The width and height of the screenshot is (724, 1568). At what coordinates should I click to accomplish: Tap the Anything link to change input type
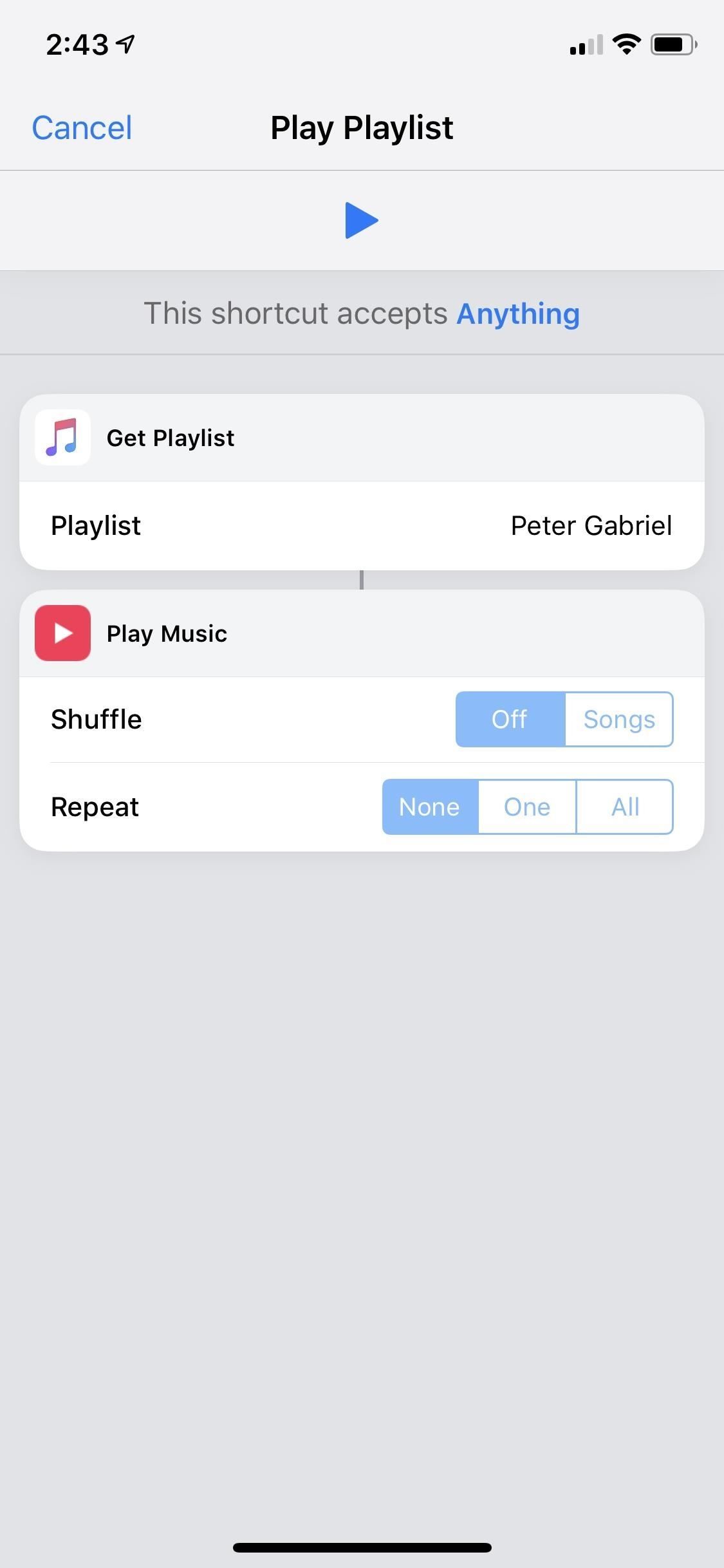coord(518,313)
